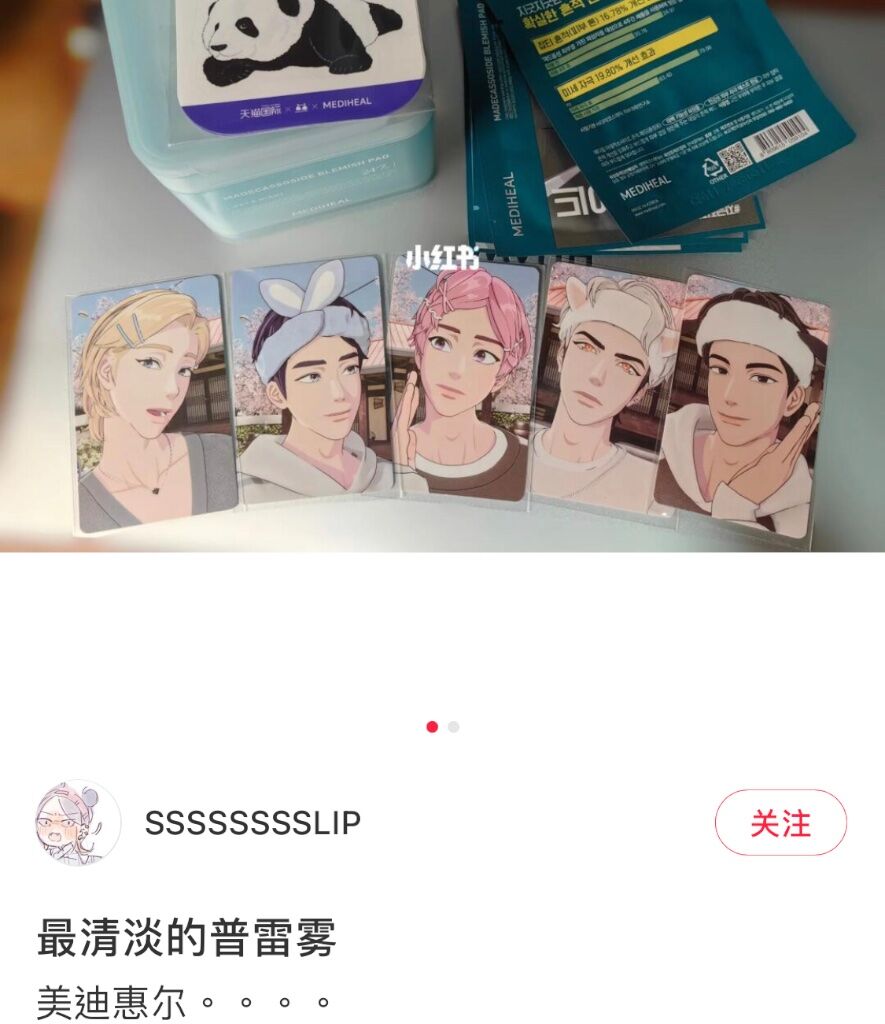Jump to the second image via page dot
The image size is (885, 1024).
tap(454, 727)
